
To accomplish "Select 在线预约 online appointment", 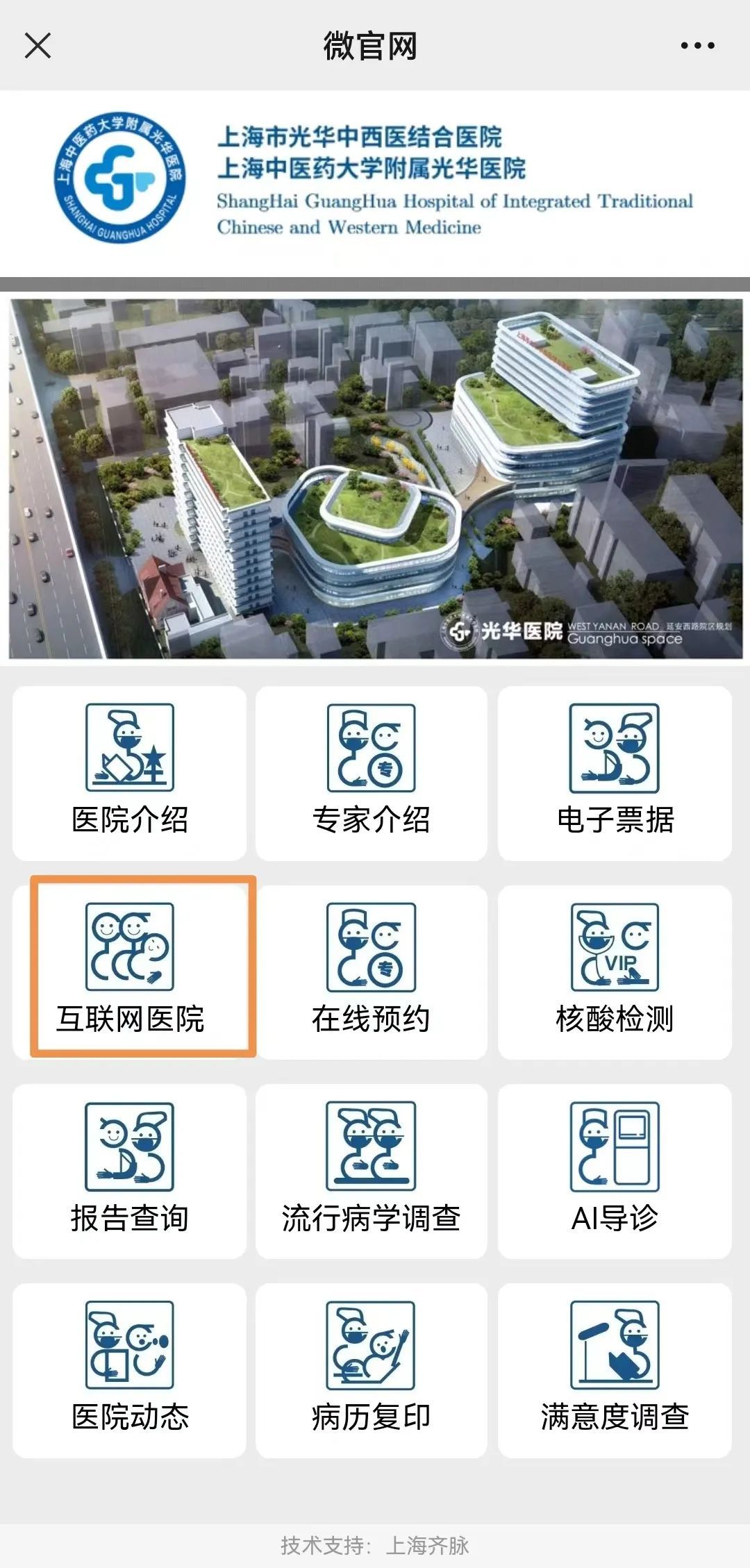I will (x=372, y=971).
